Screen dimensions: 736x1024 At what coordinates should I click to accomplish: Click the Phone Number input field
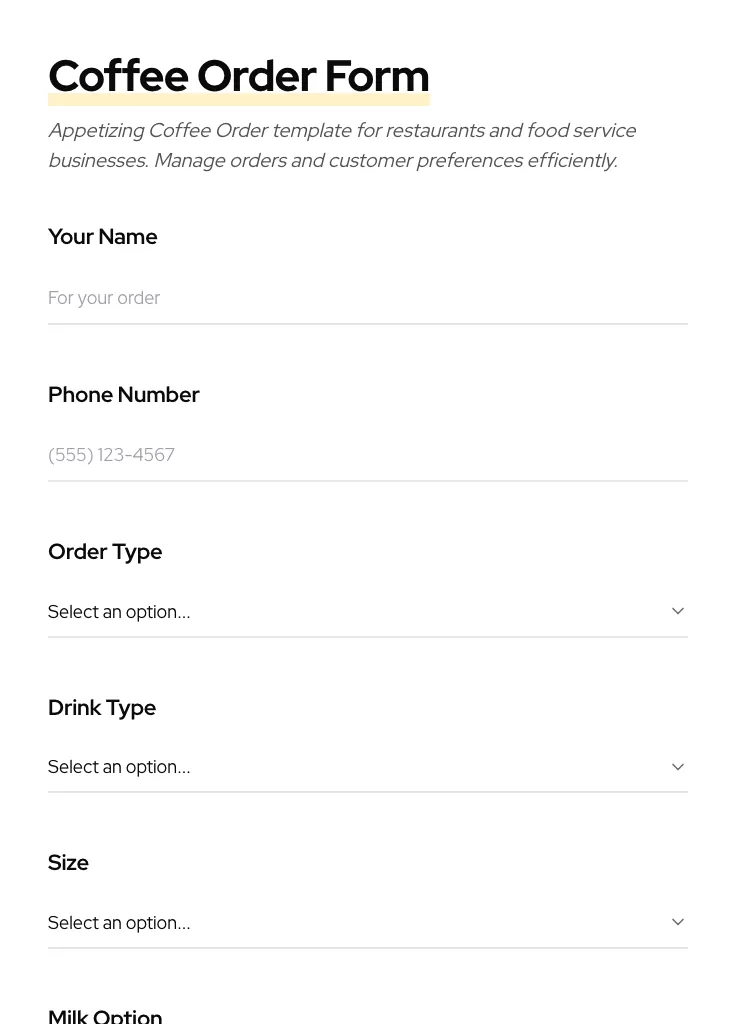[368, 455]
